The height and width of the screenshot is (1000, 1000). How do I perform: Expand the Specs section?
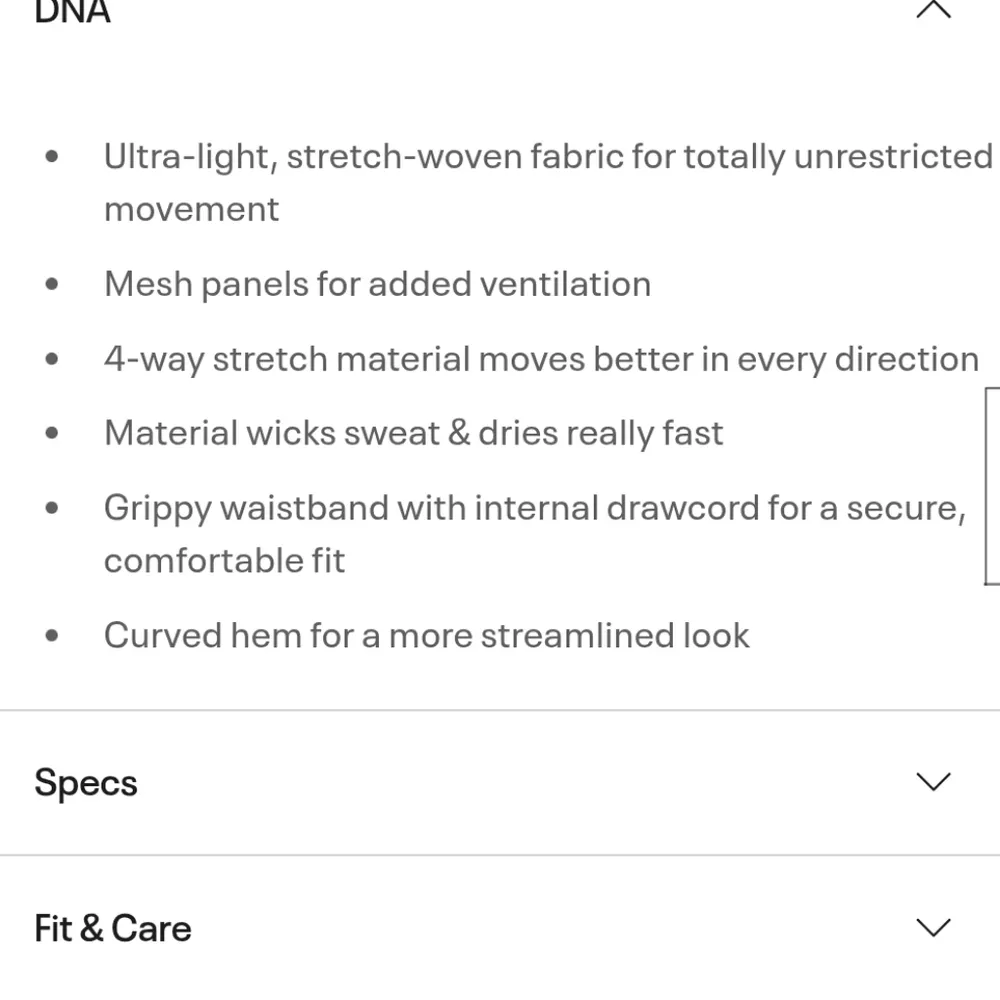[x=932, y=782]
